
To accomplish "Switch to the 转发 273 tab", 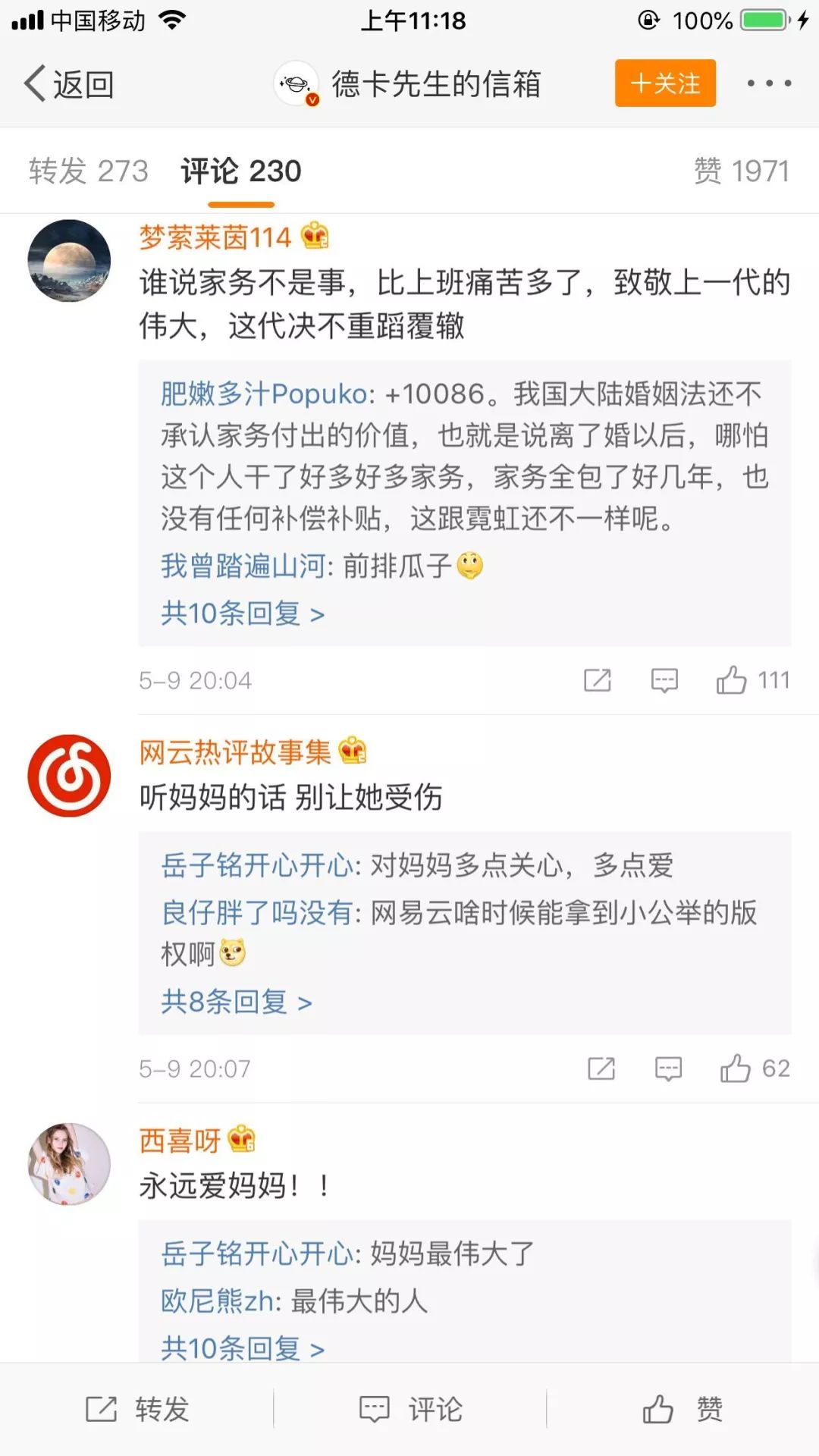I will pos(89,171).
